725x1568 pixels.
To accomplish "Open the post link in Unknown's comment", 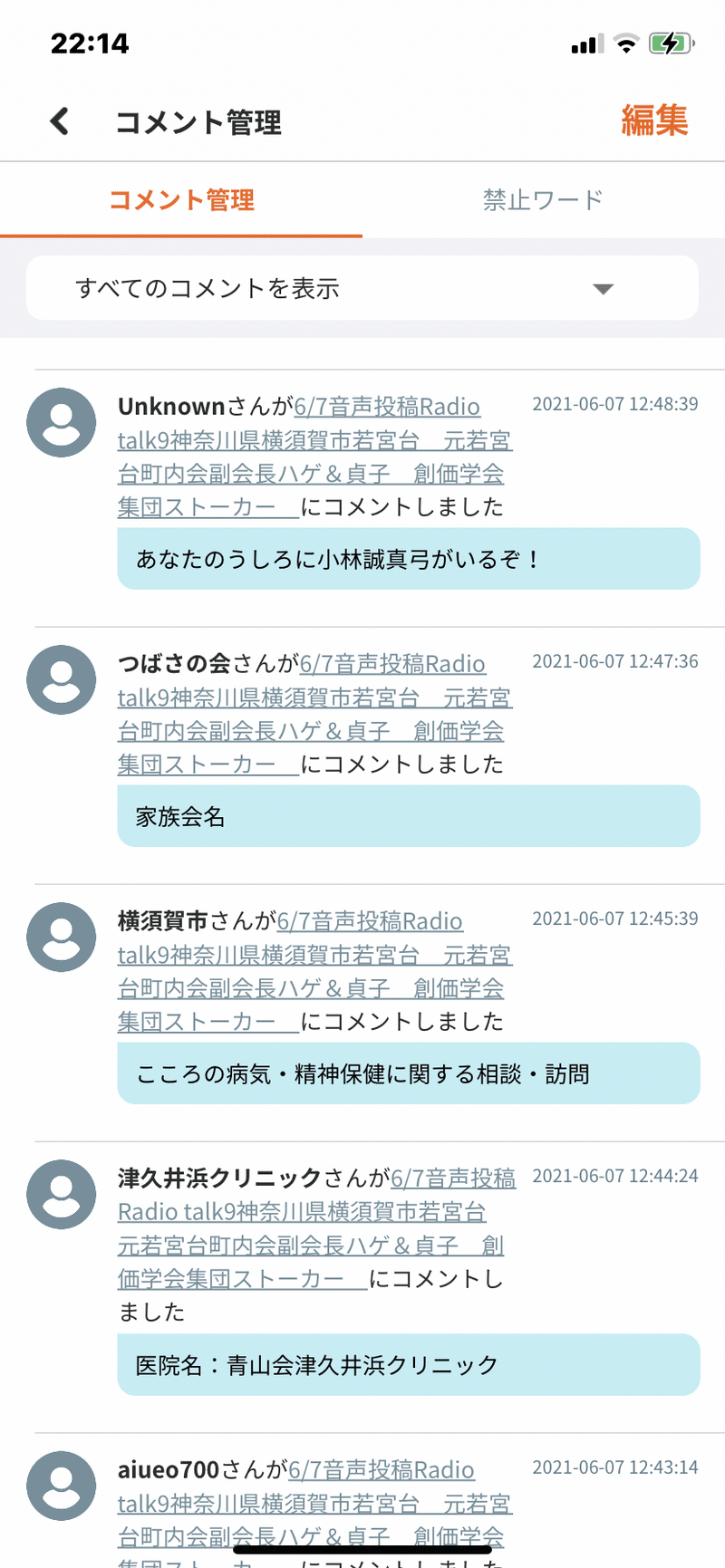I will click(314, 457).
